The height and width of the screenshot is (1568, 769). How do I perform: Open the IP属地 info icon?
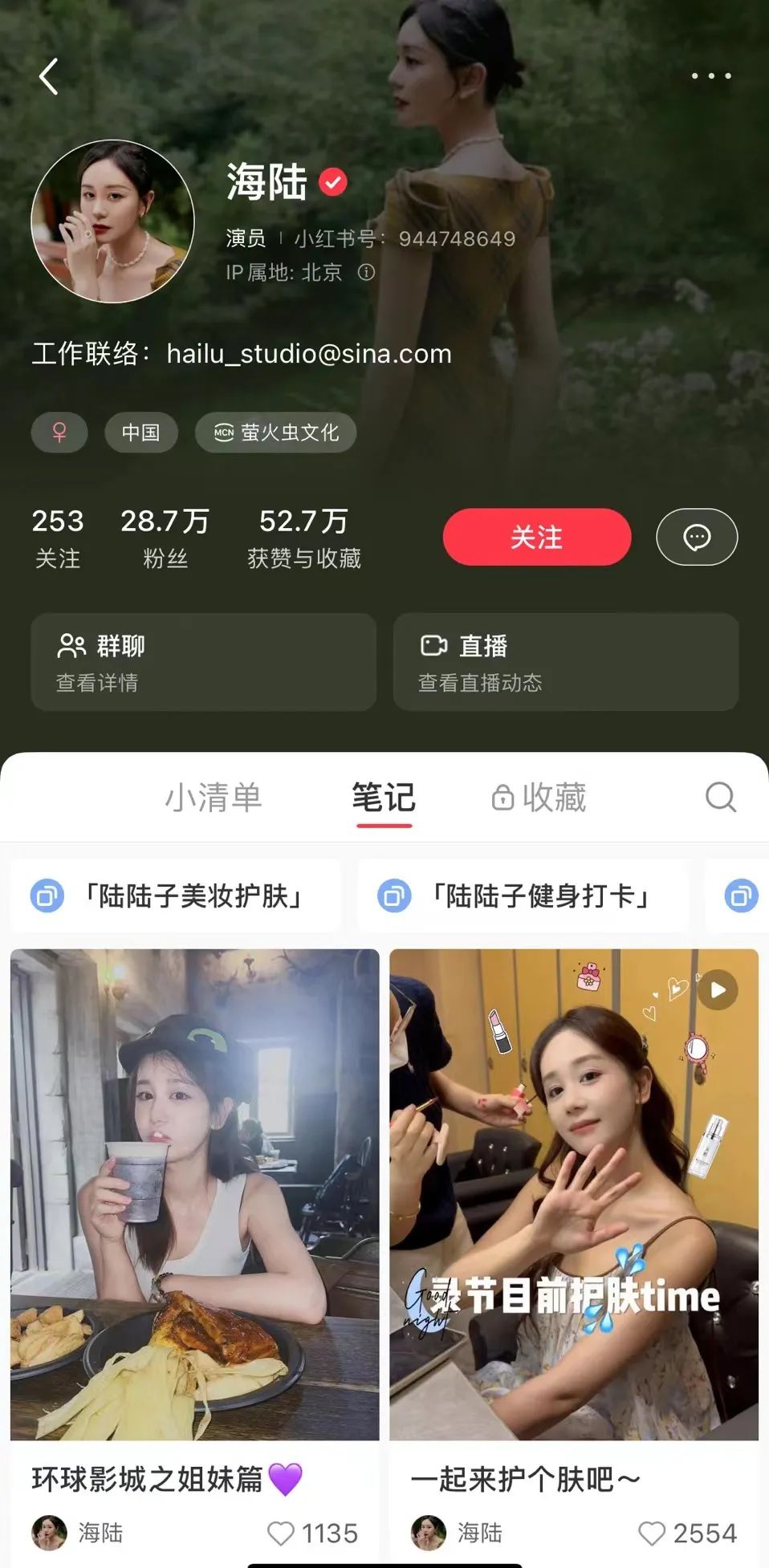pos(366,273)
